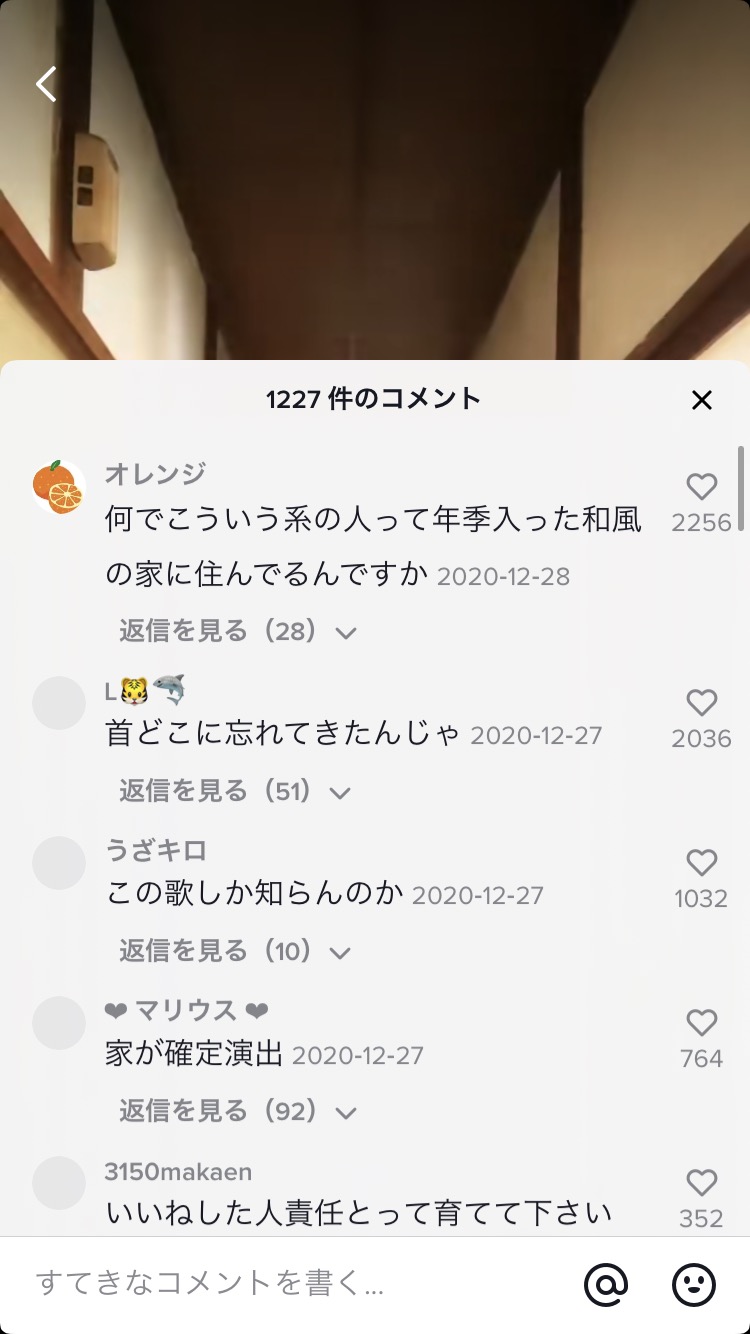The width and height of the screenshot is (750, 1334).
Task: Expand 28 replies under オレンジ's comment
Action: coord(237,631)
